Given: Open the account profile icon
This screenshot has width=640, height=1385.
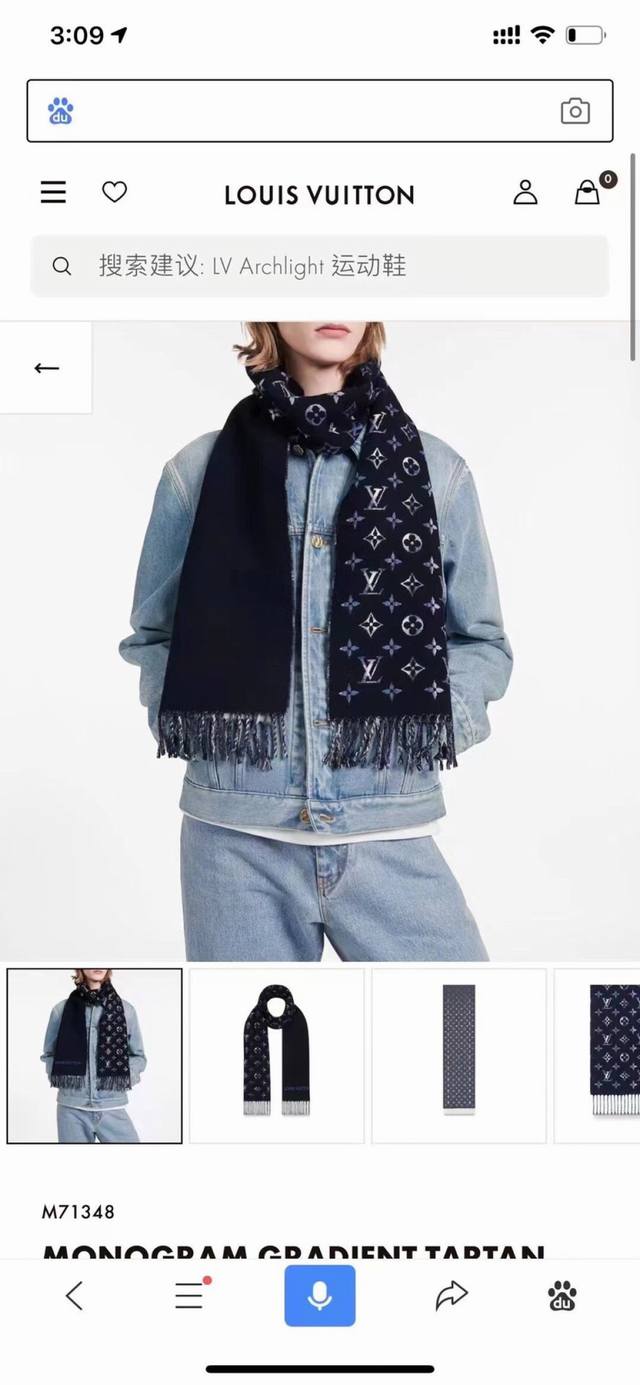Looking at the screenshot, I should tap(525, 192).
